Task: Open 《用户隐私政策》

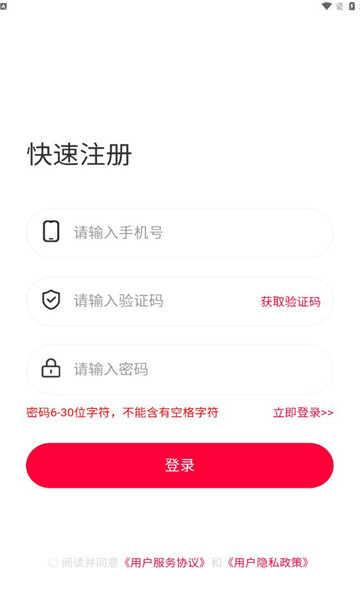Action: coord(267,562)
